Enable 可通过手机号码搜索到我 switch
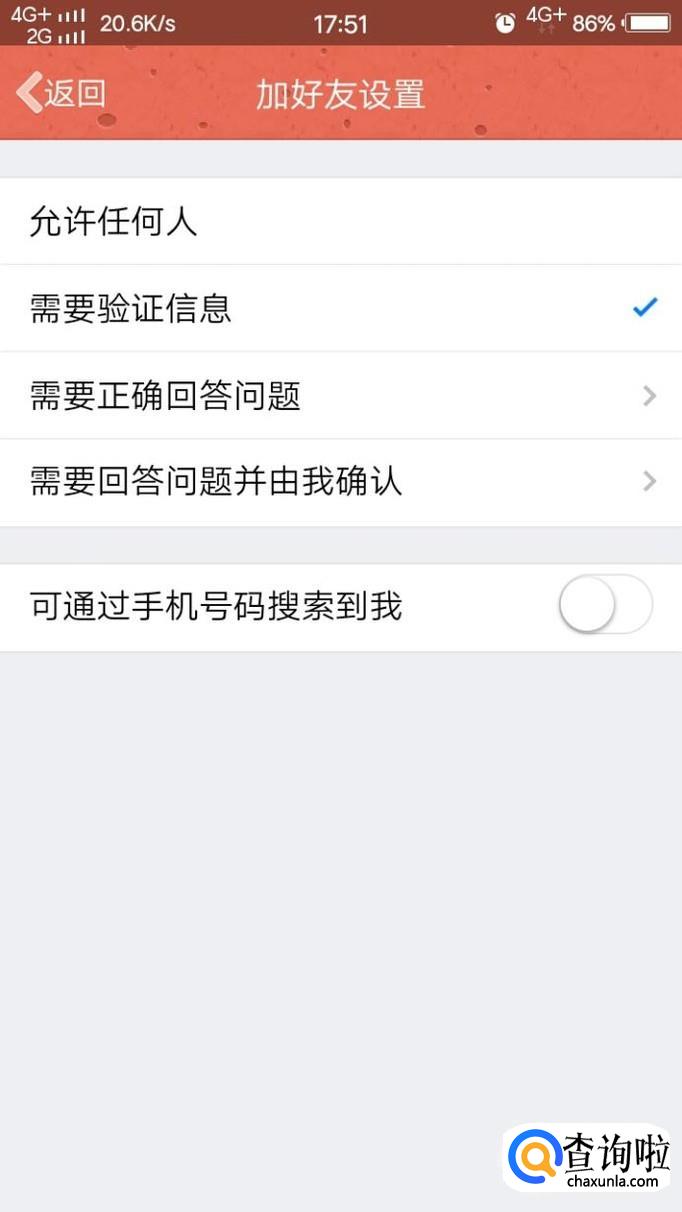The width and height of the screenshot is (682, 1212). coord(604,605)
